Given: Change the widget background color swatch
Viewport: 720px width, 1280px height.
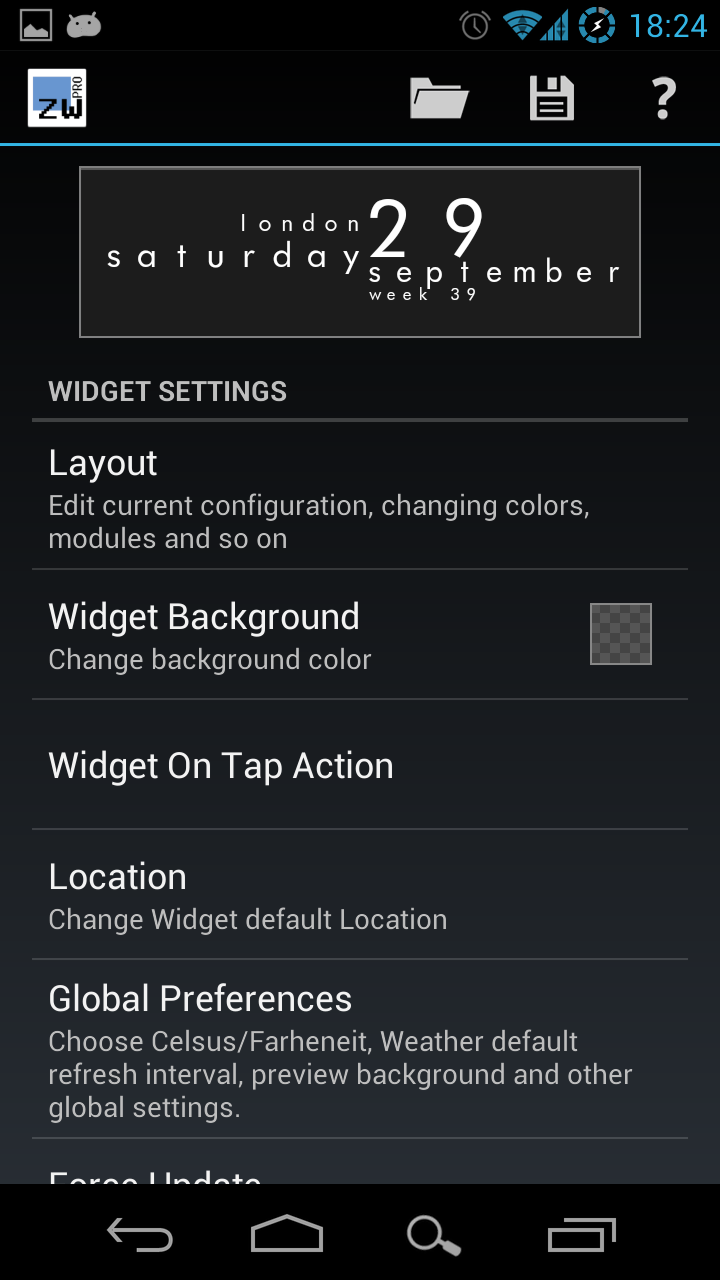Looking at the screenshot, I should (x=618, y=633).
